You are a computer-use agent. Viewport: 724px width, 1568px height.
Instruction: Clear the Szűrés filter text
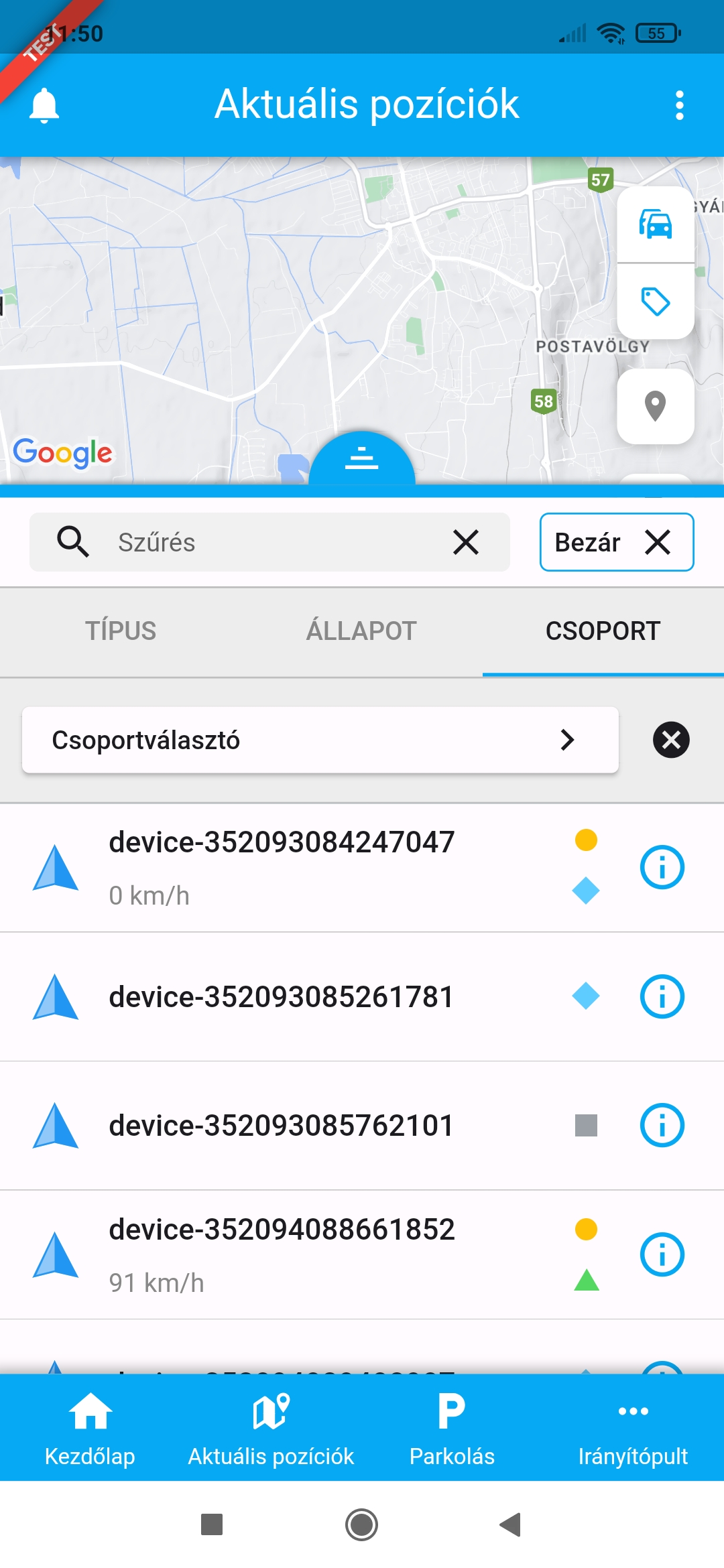(465, 542)
